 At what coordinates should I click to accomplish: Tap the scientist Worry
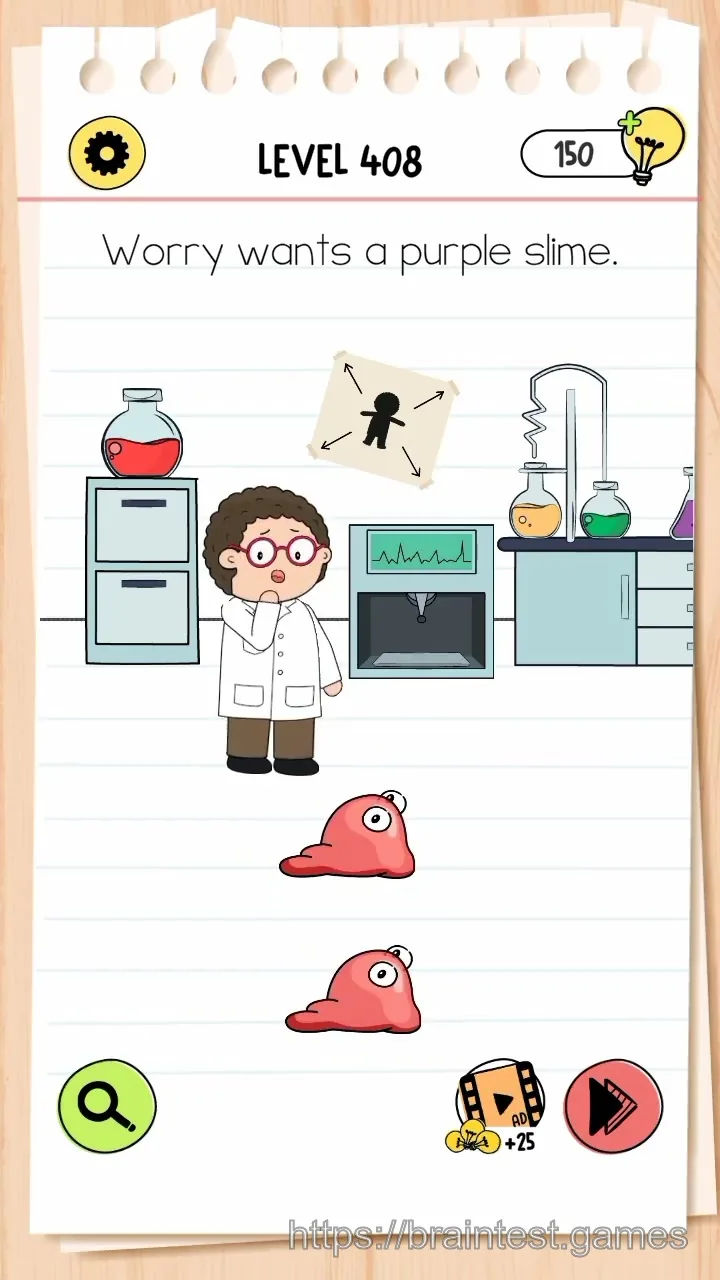click(272, 631)
